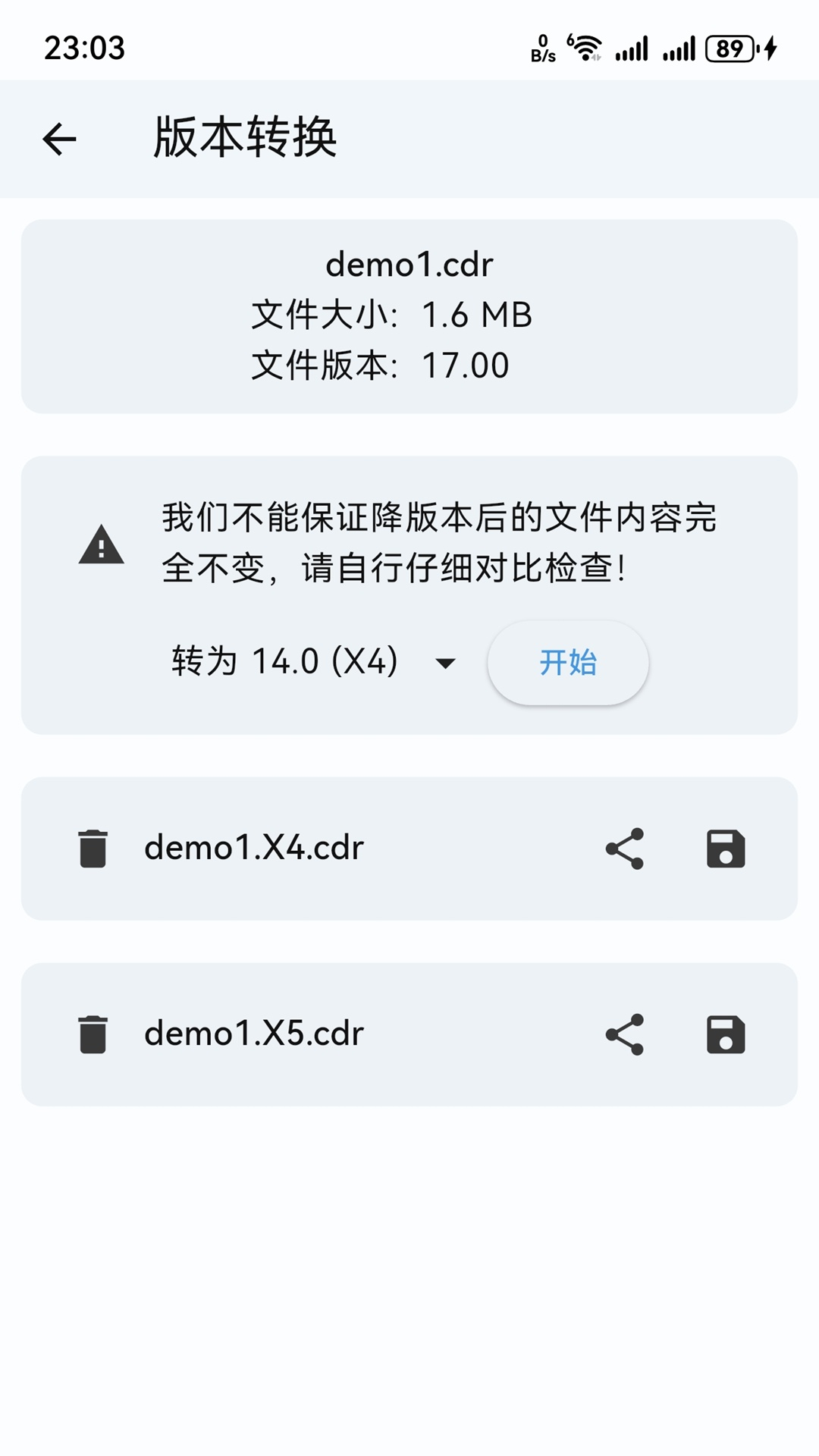Click the demo1.X4.cdr file name
This screenshot has width=819, height=1456.
pyautogui.click(x=254, y=848)
